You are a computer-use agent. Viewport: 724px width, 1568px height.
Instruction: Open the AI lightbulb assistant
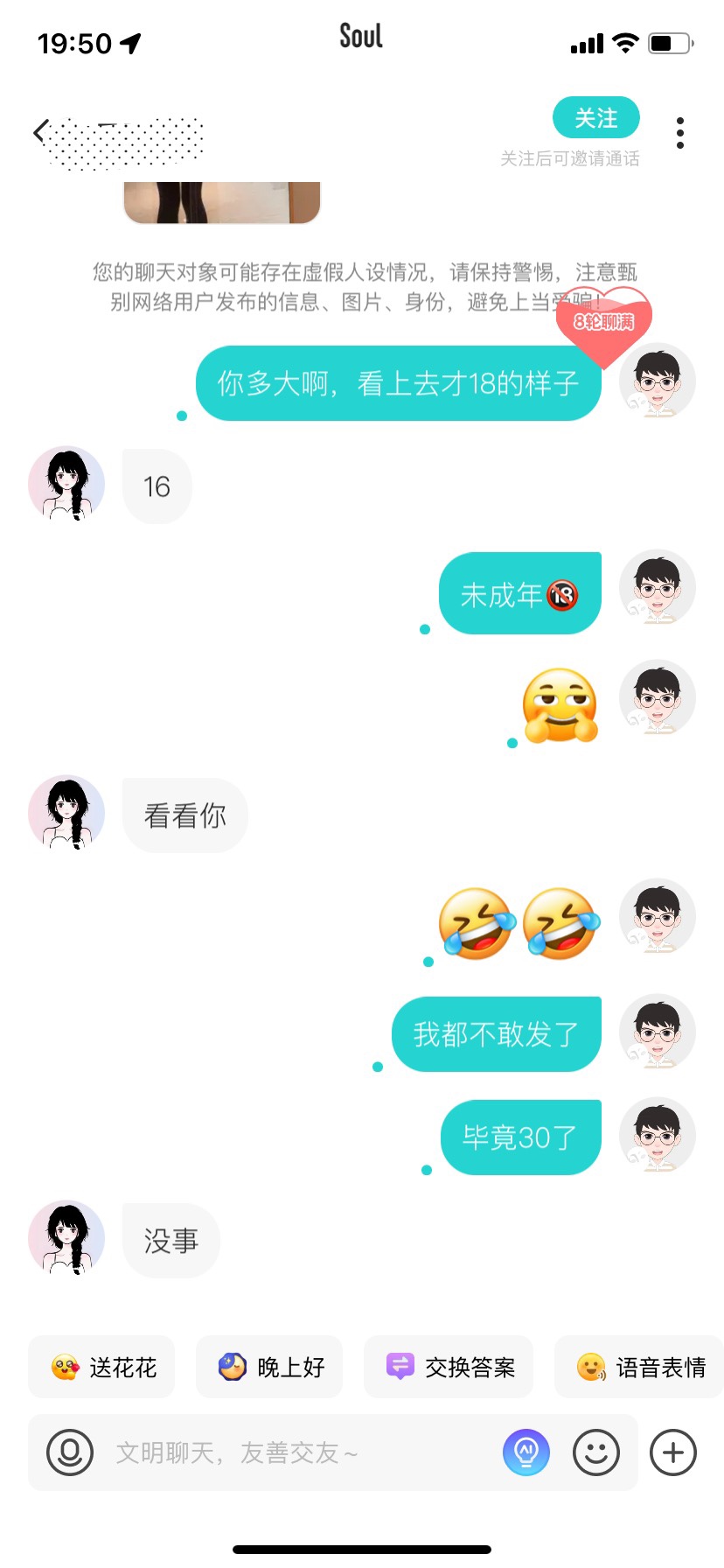[x=526, y=1453]
